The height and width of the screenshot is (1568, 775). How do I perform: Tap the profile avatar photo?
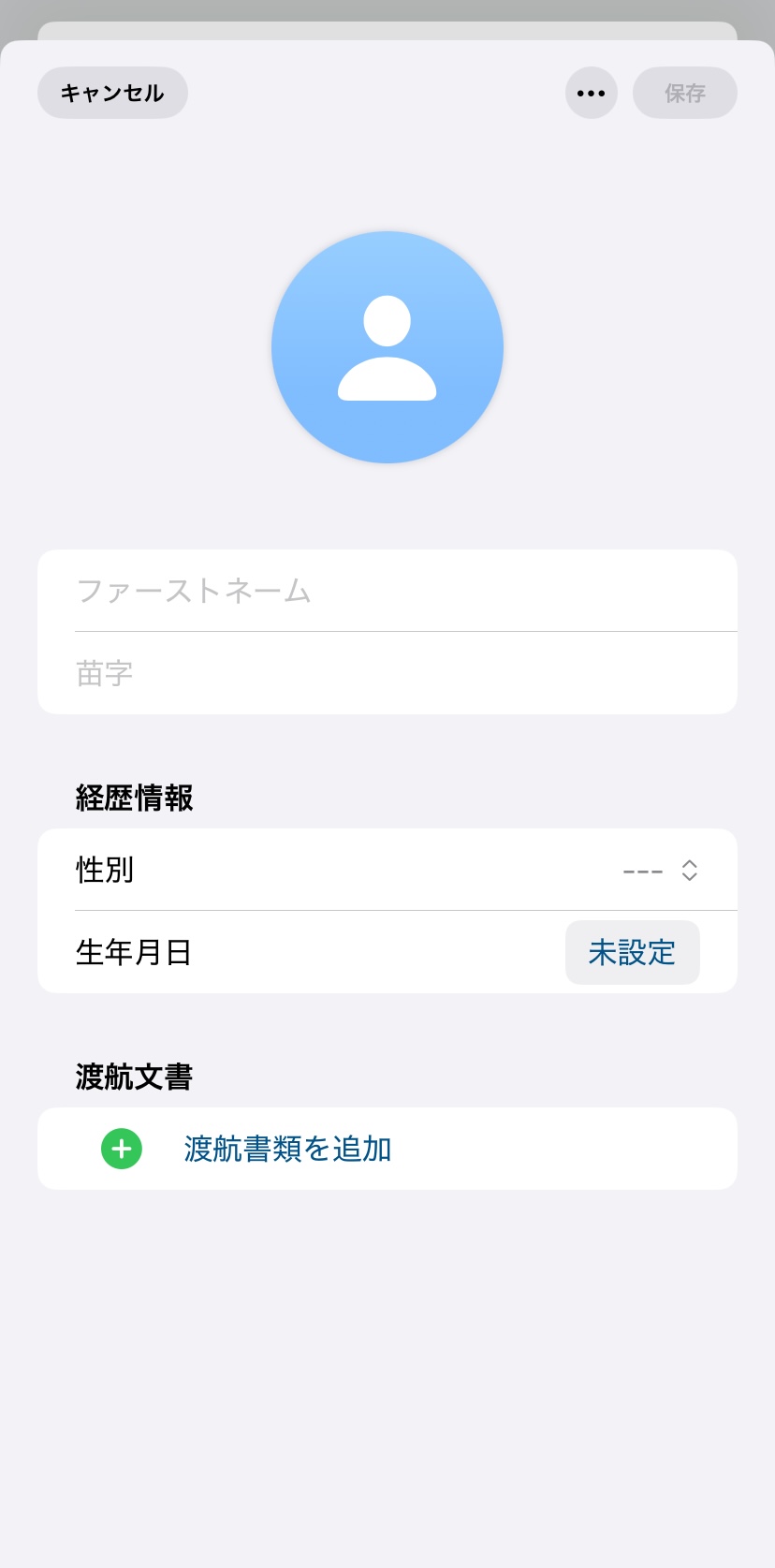click(x=387, y=347)
